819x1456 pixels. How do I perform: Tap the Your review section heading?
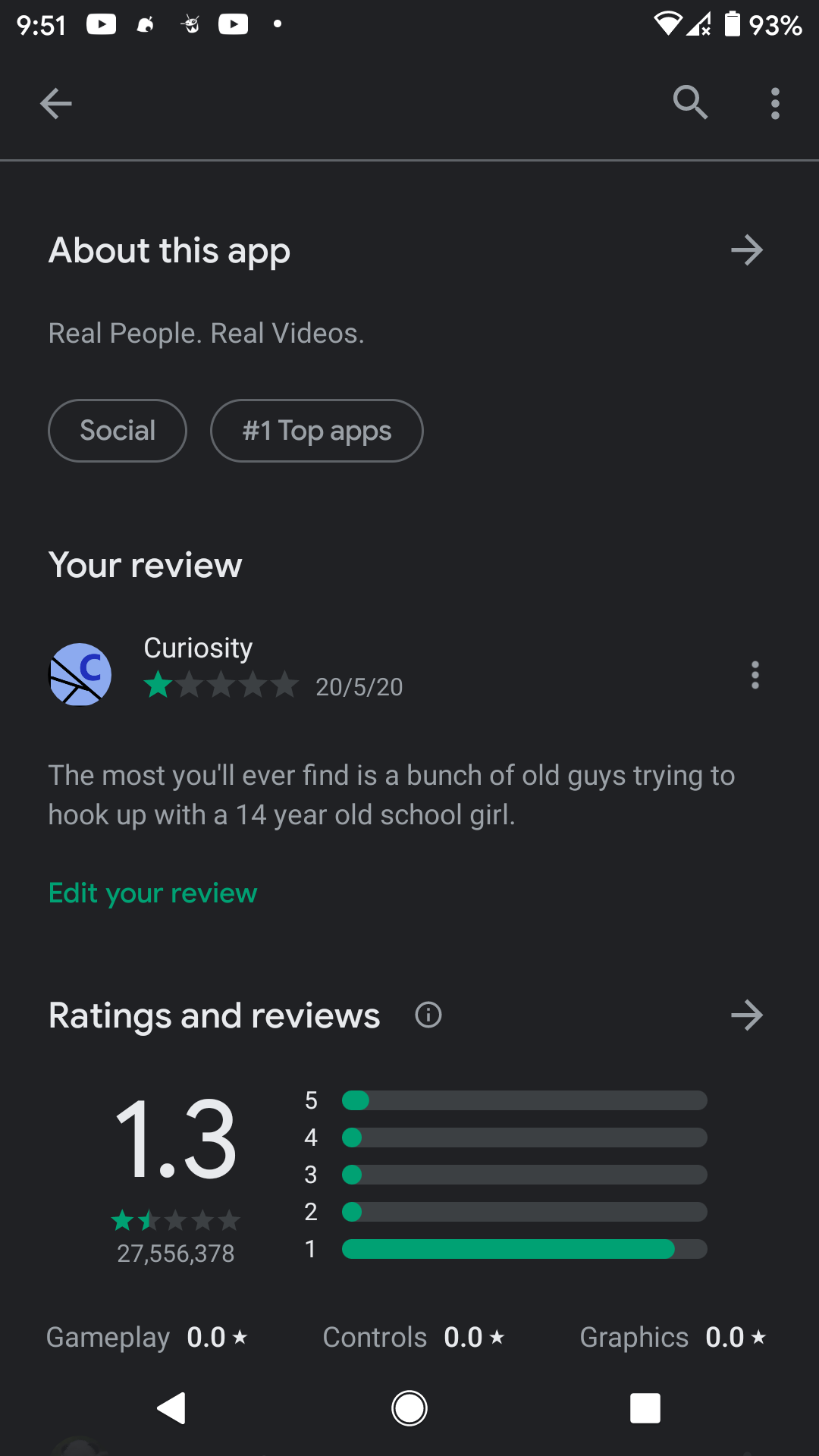[145, 564]
